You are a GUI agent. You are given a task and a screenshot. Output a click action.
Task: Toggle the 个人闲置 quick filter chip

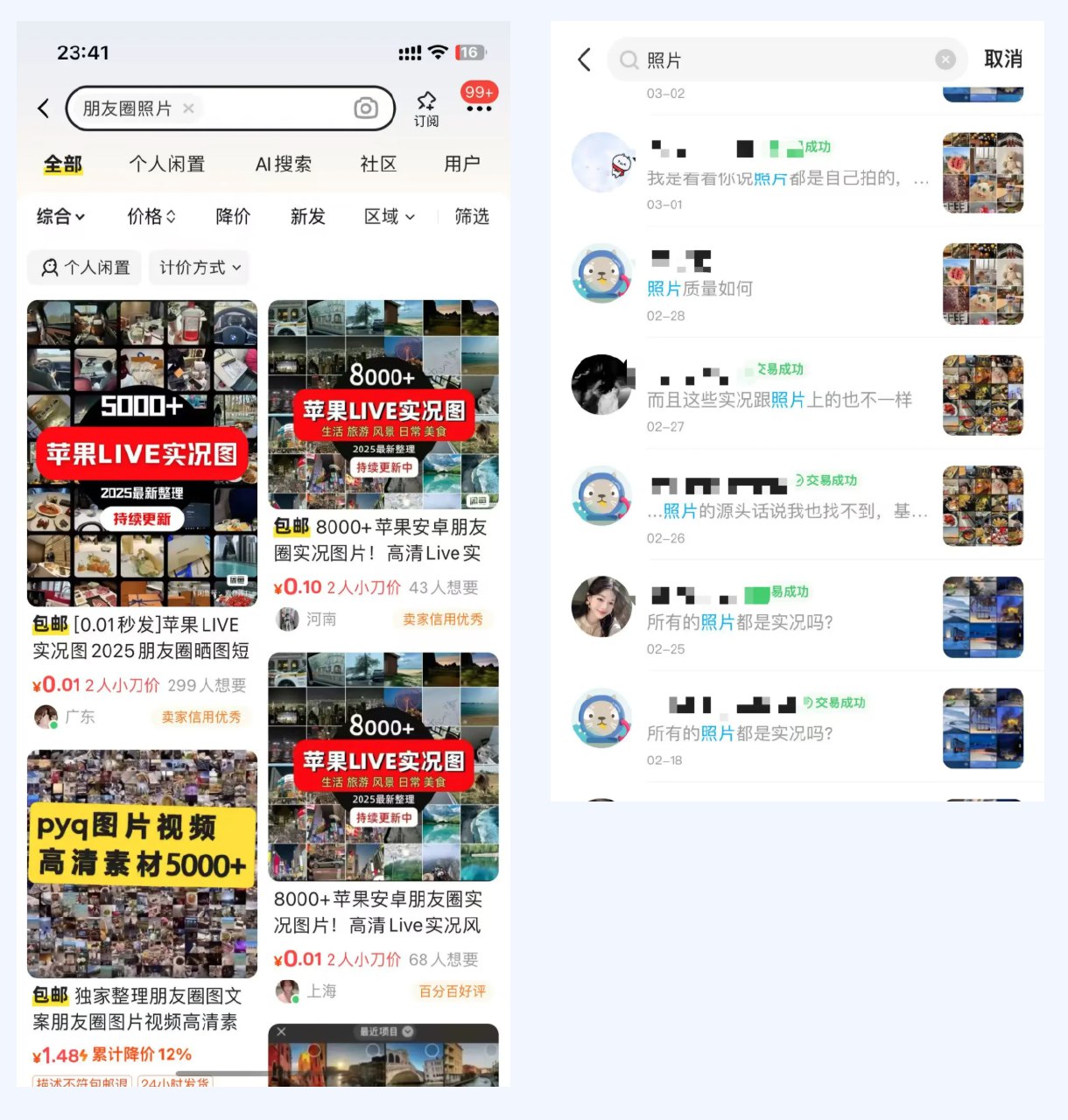coord(84,268)
